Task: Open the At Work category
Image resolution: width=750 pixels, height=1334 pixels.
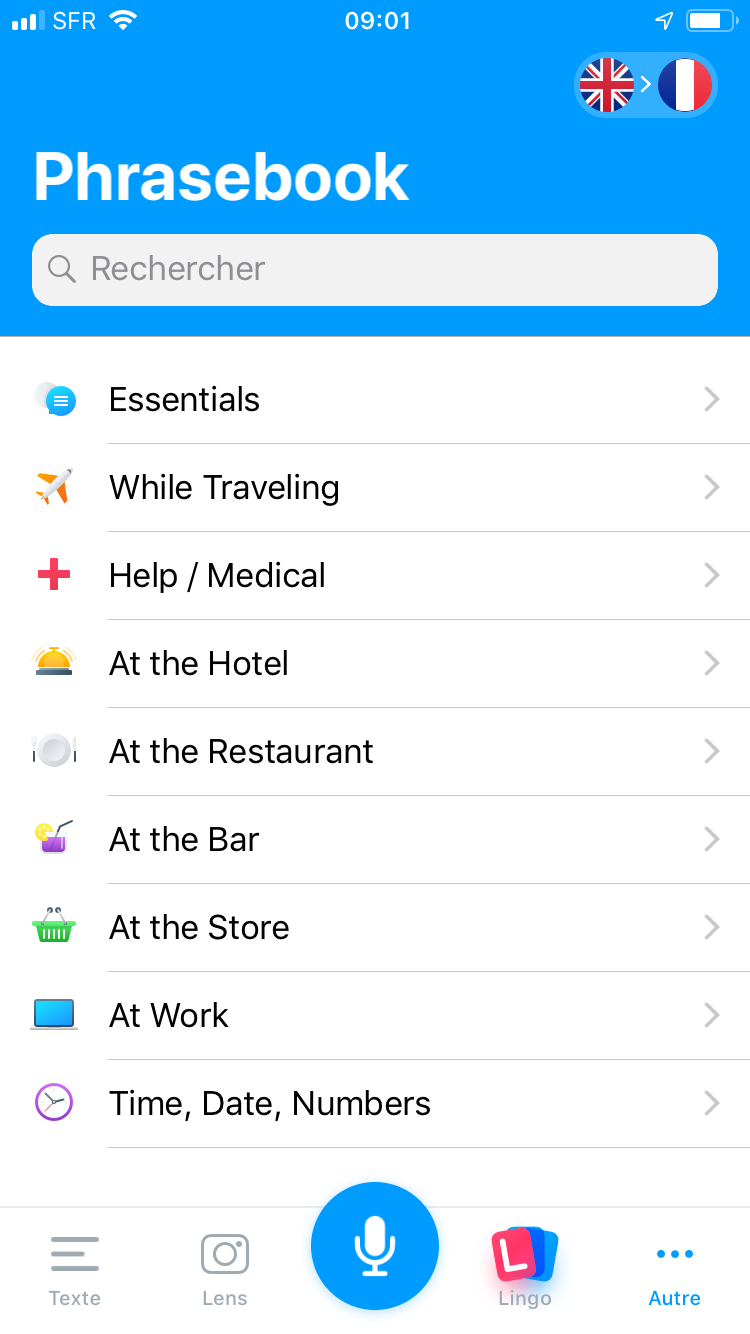Action: [x=375, y=1016]
